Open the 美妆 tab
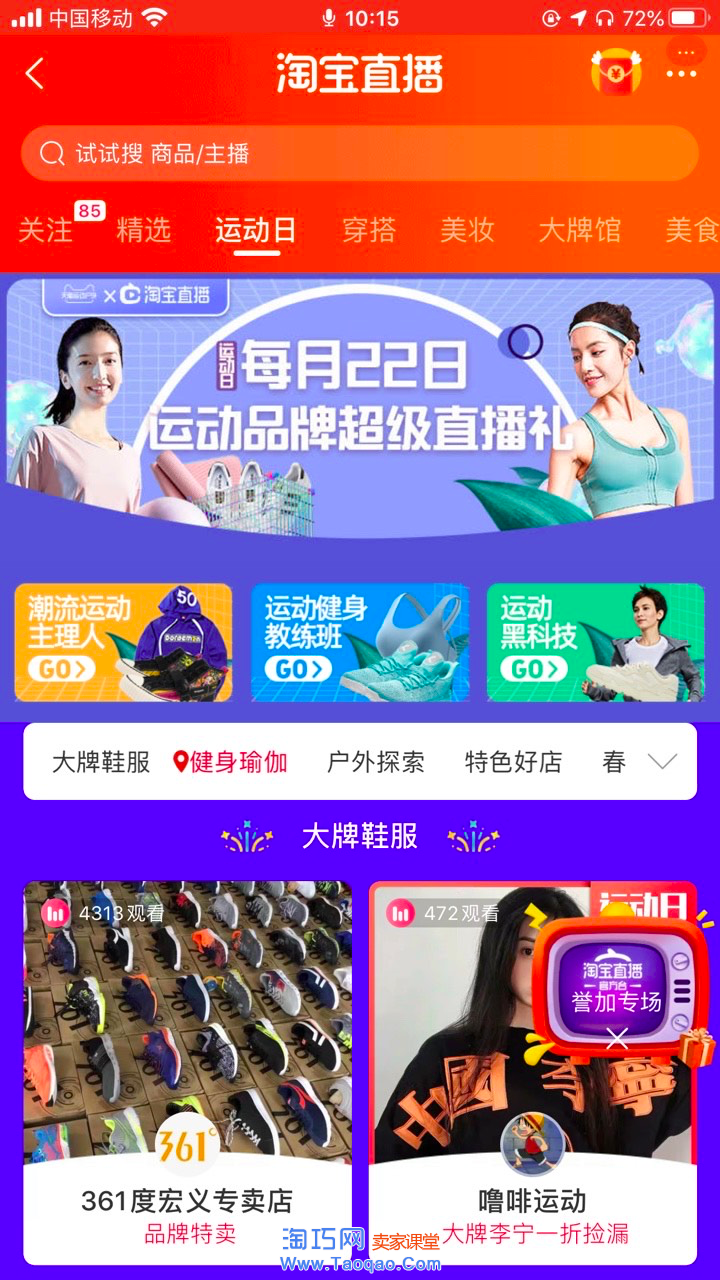This screenshot has width=720, height=1280. click(x=467, y=230)
